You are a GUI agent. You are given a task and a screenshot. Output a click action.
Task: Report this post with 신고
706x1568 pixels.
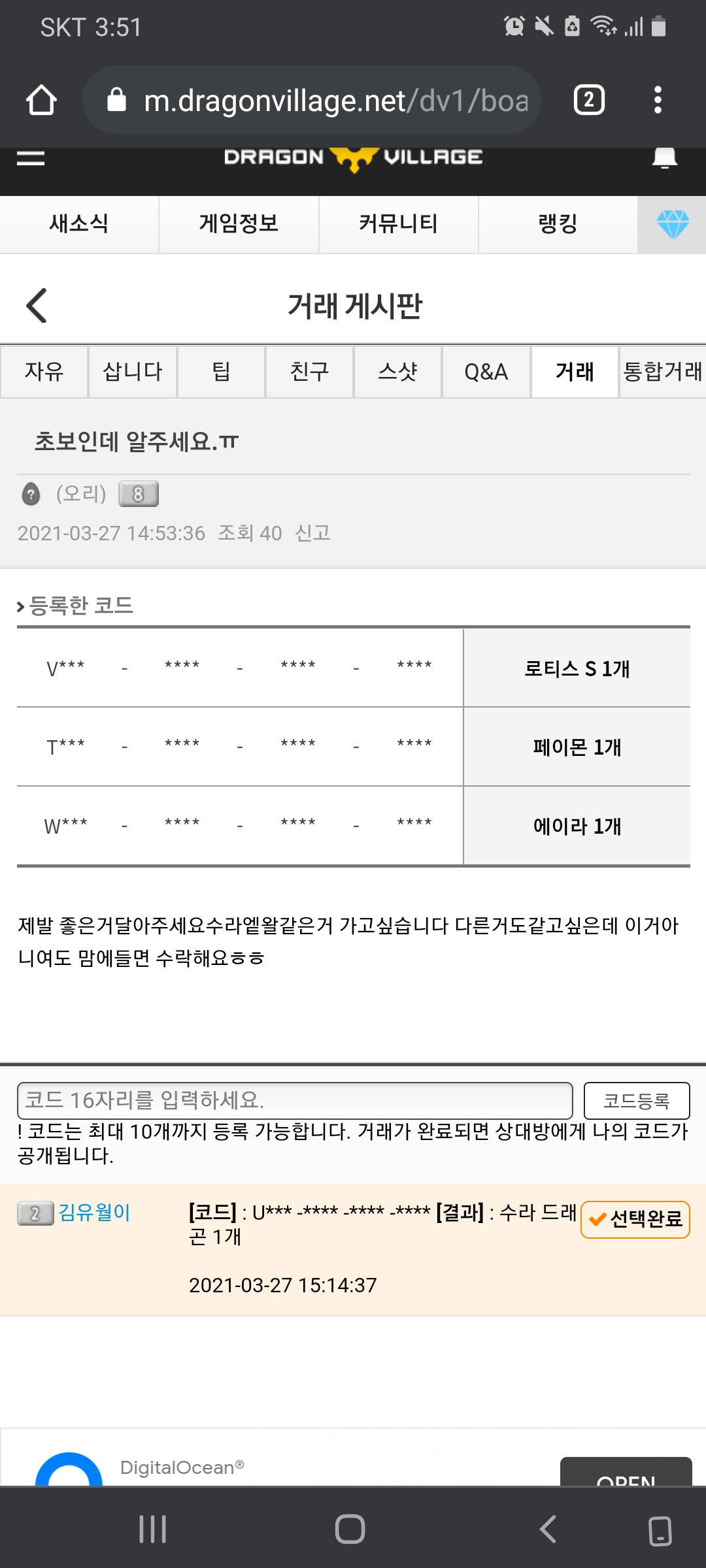click(312, 533)
